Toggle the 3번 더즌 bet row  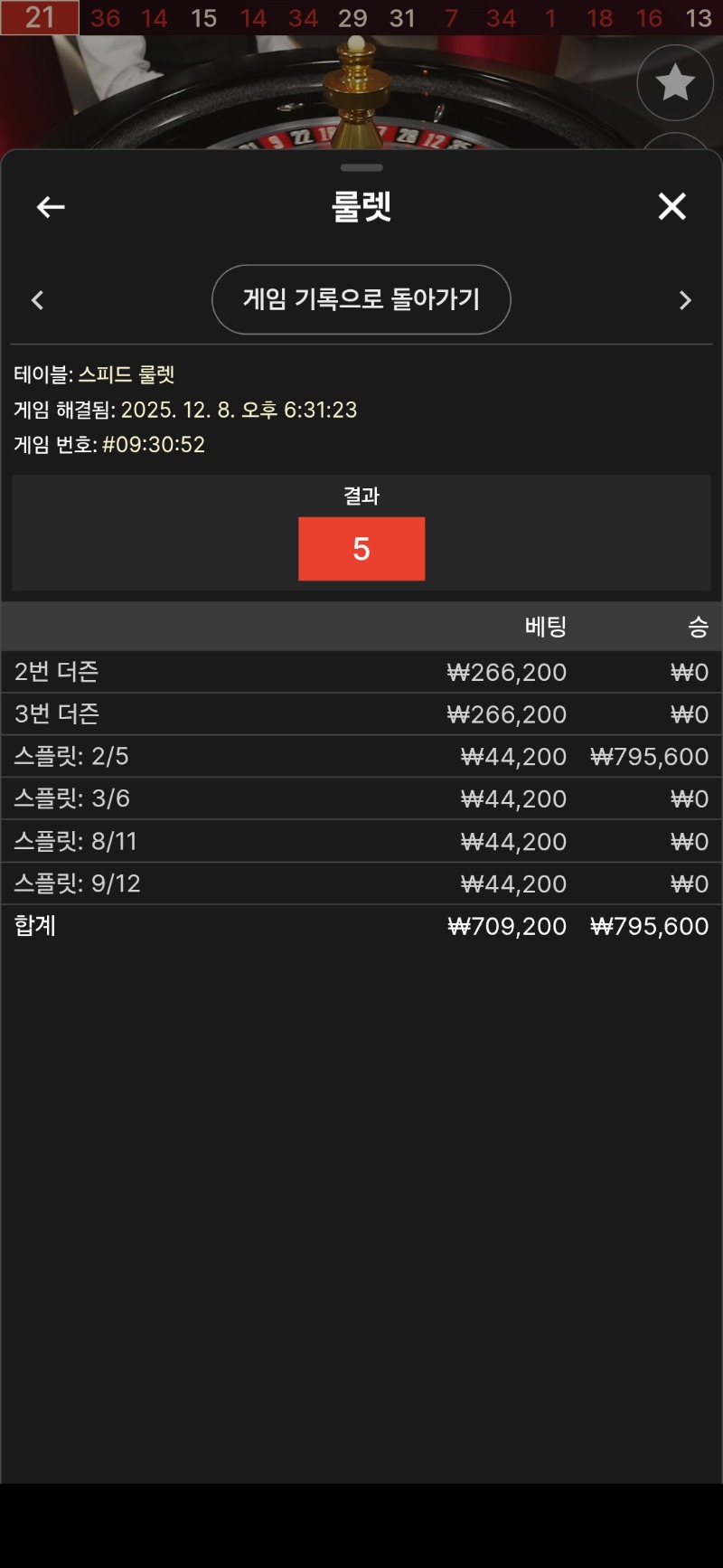click(361, 713)
